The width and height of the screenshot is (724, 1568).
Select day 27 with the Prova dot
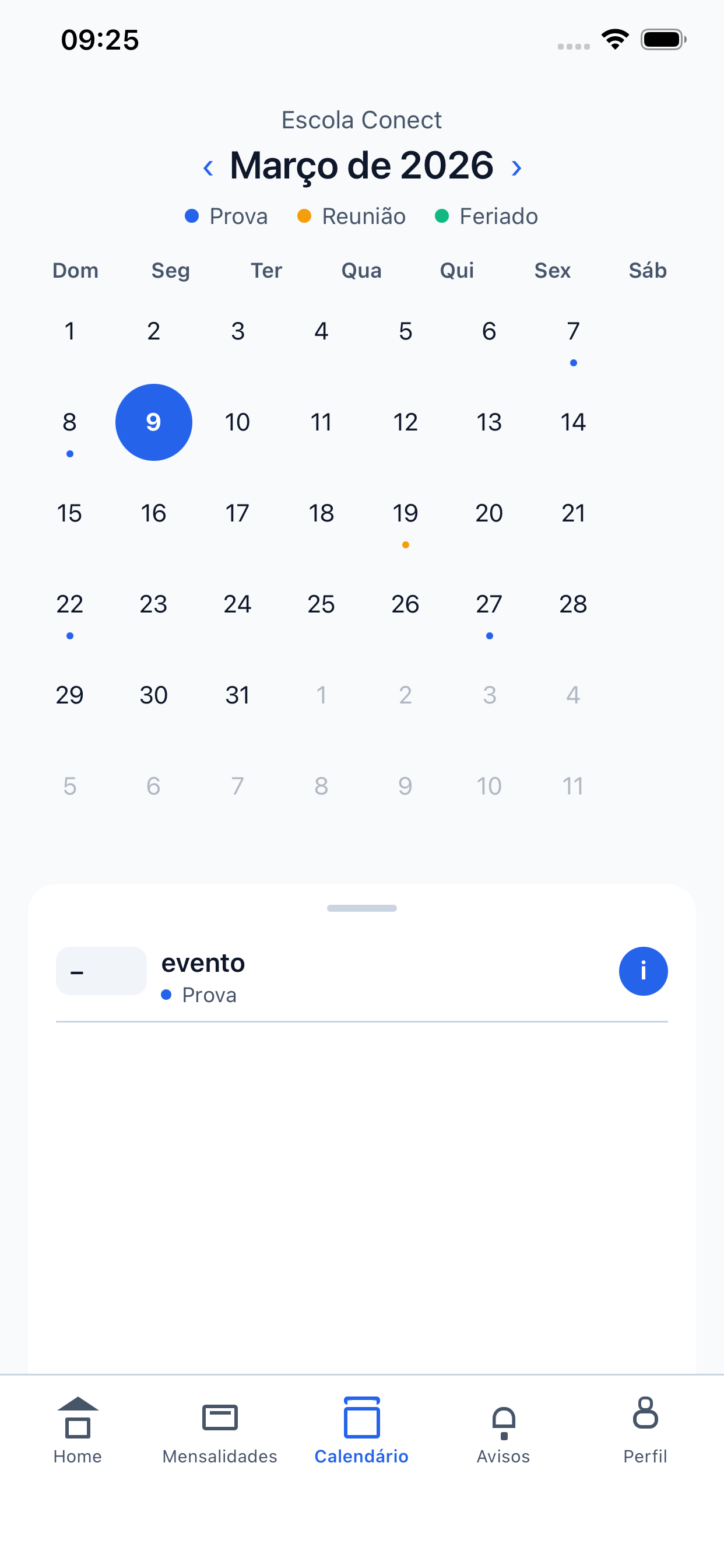click(488, 604)
